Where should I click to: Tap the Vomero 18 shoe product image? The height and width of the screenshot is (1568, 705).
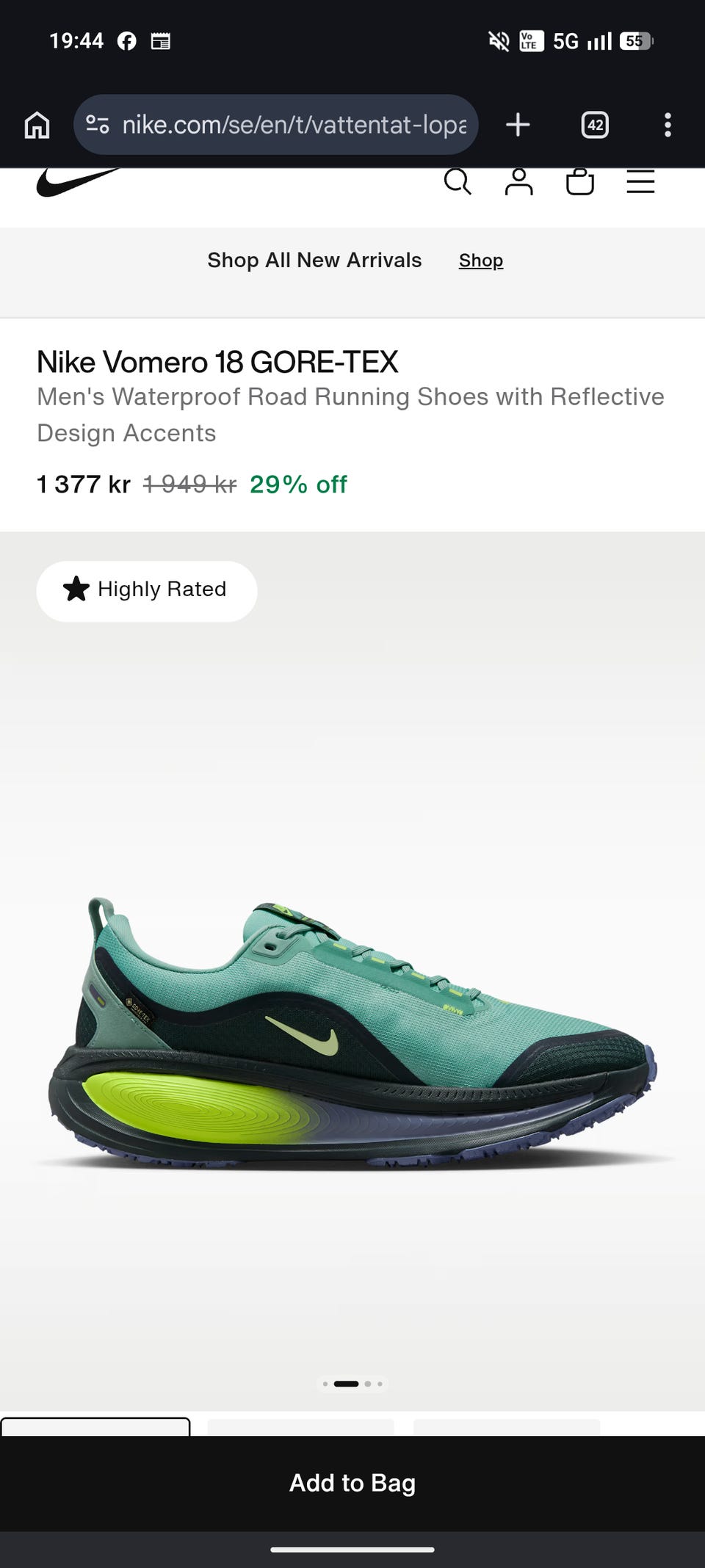coord(352,1031)
